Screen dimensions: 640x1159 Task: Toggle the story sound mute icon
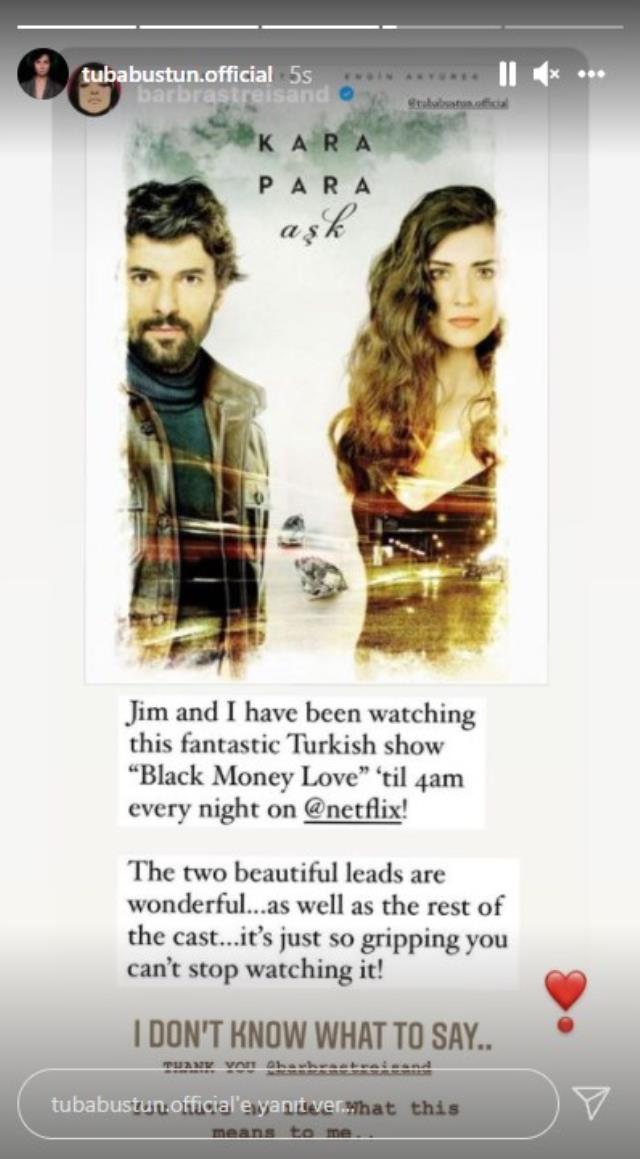click(546, 74)
